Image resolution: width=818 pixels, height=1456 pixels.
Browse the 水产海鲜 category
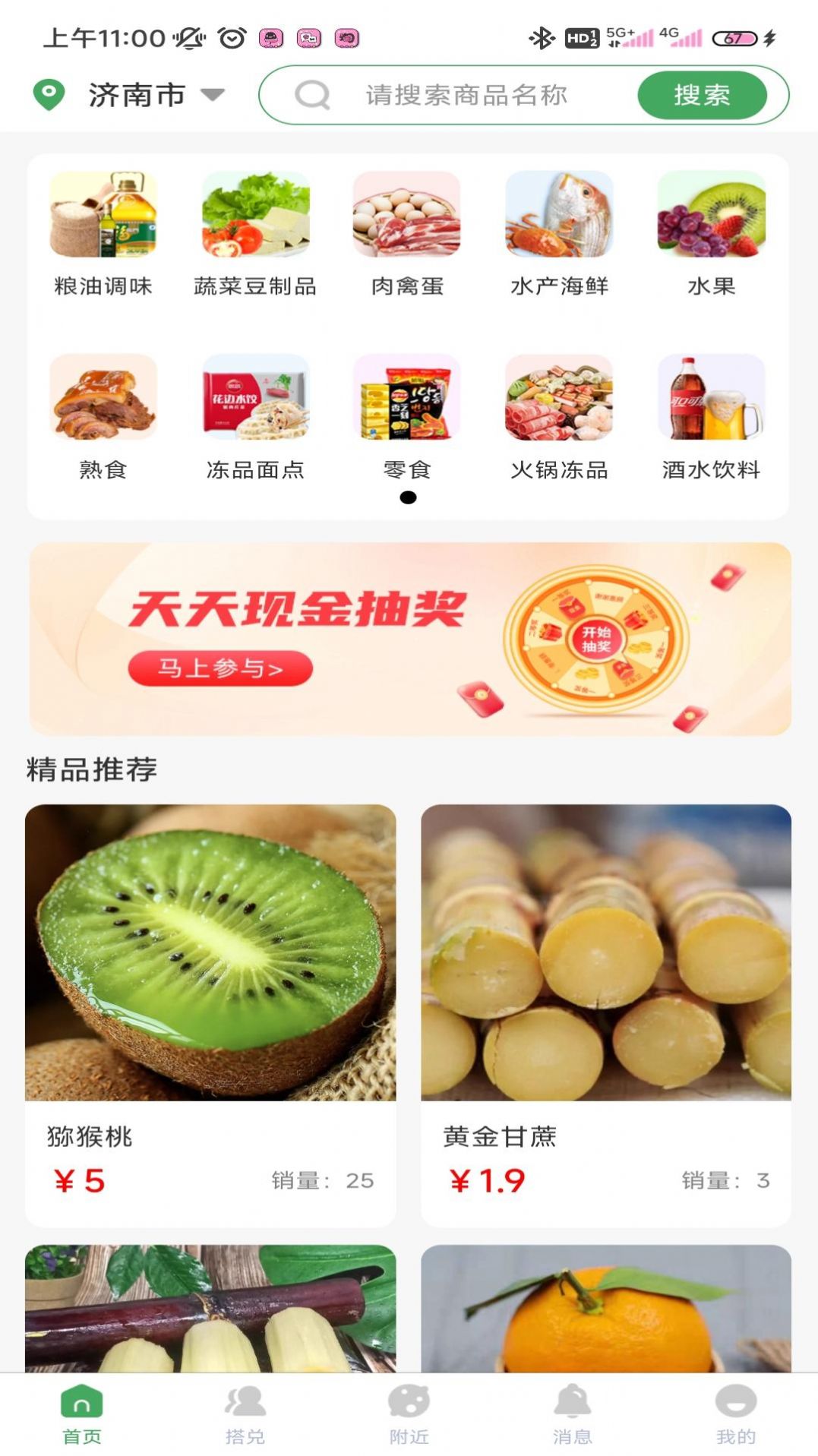pos(560,232)
